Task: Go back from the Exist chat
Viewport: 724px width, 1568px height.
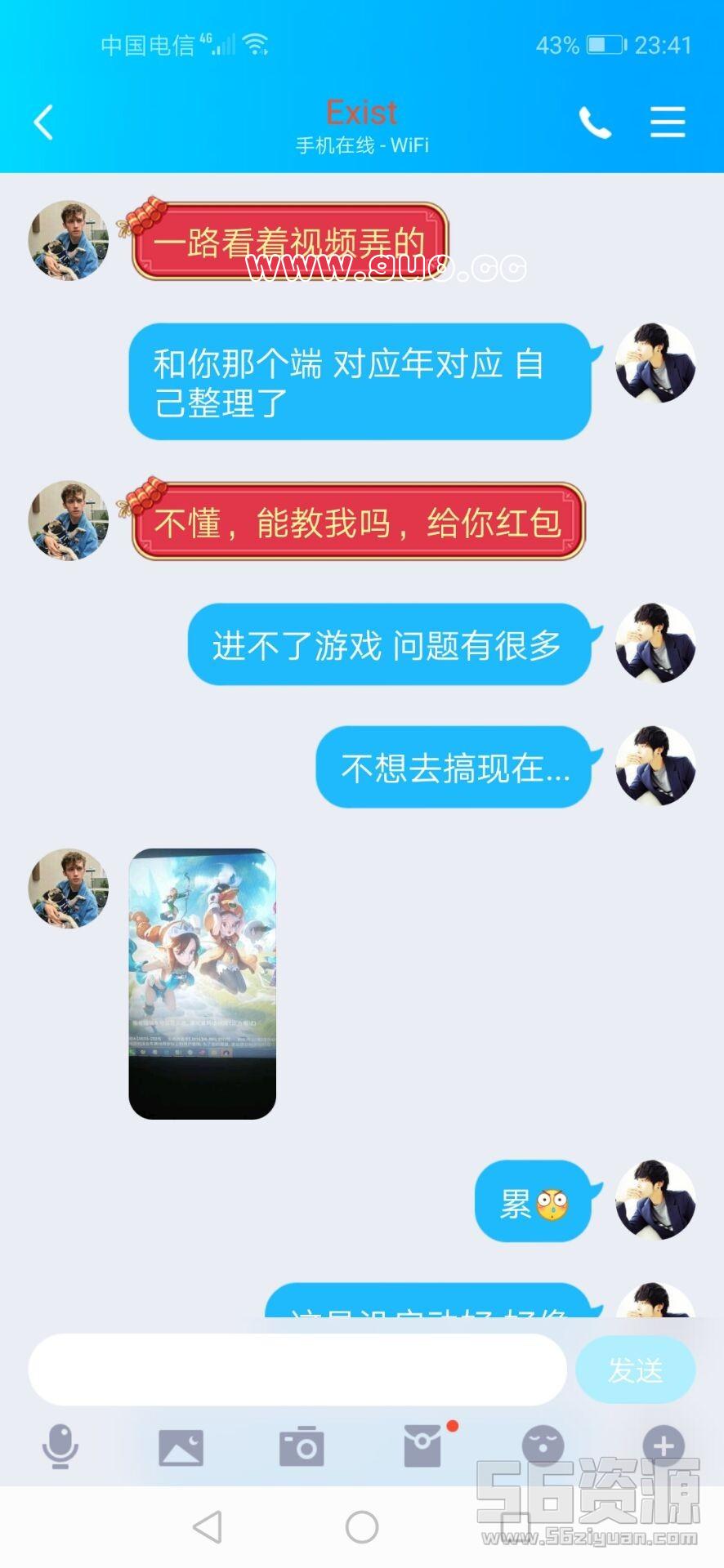Action: pos(44,122)
